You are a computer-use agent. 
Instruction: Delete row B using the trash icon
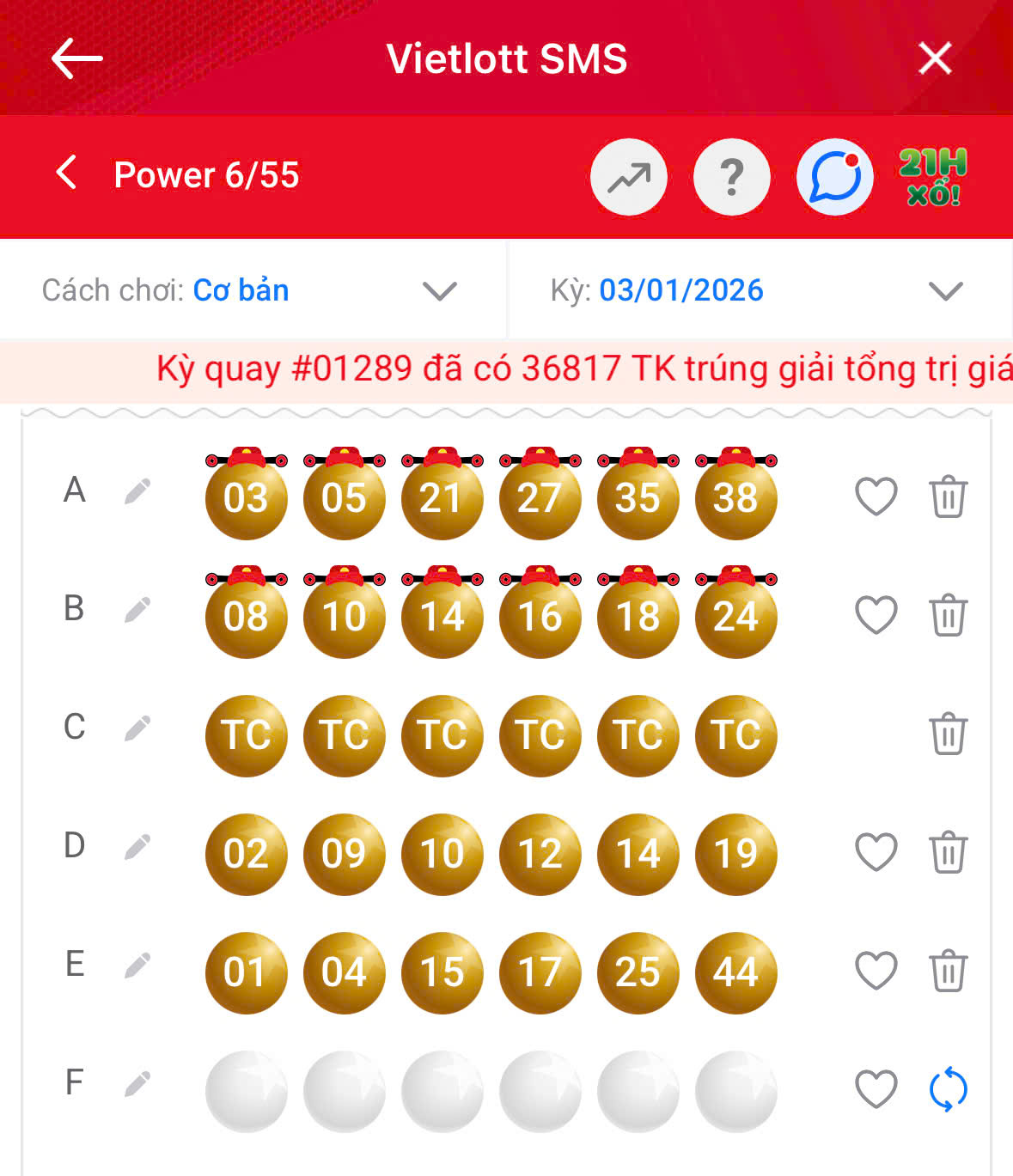click(948, 615)
